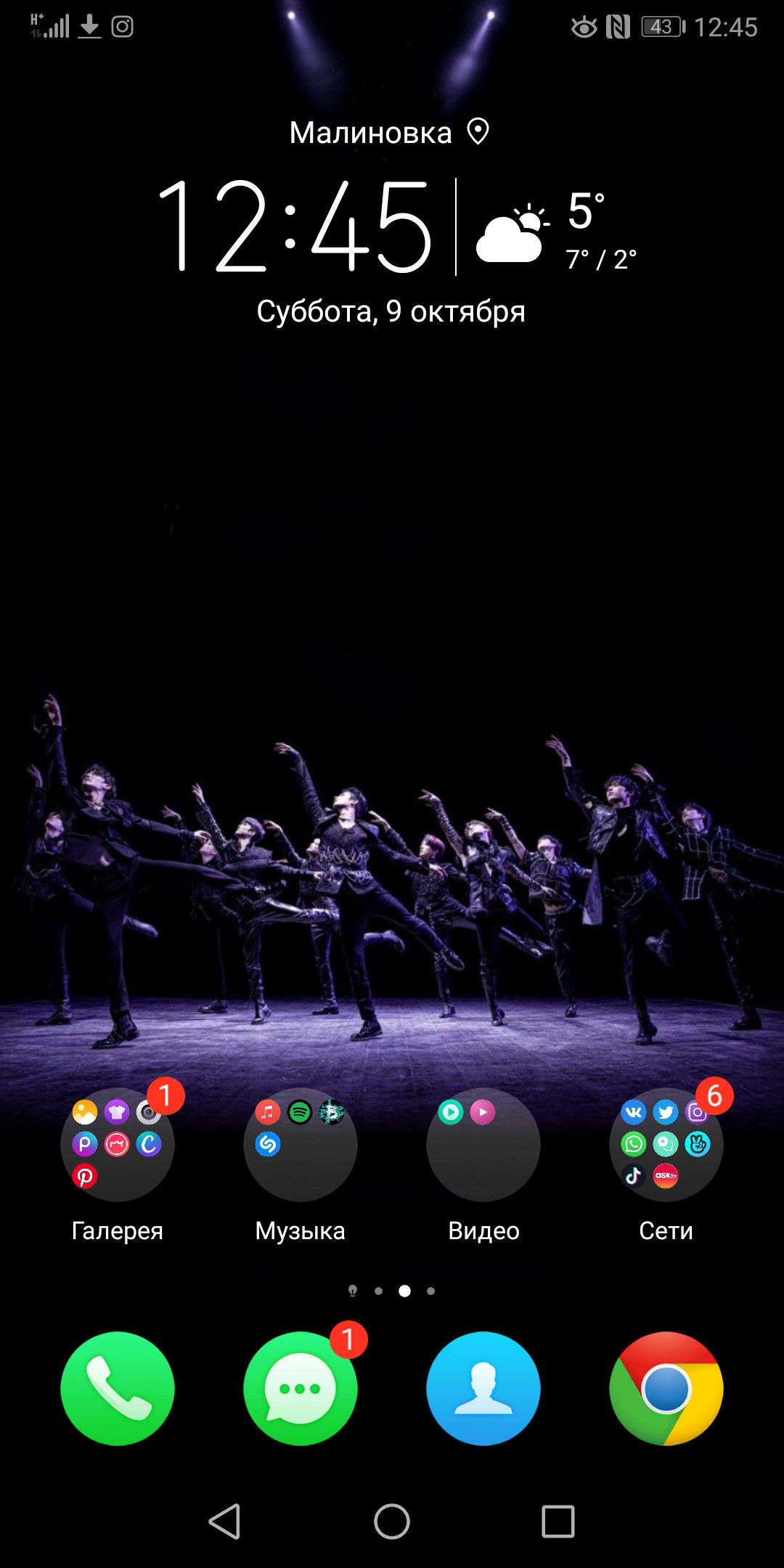Screen dimensions: 784x1568
Task: Tap the large clock widget
Action: tap(295, 226)
